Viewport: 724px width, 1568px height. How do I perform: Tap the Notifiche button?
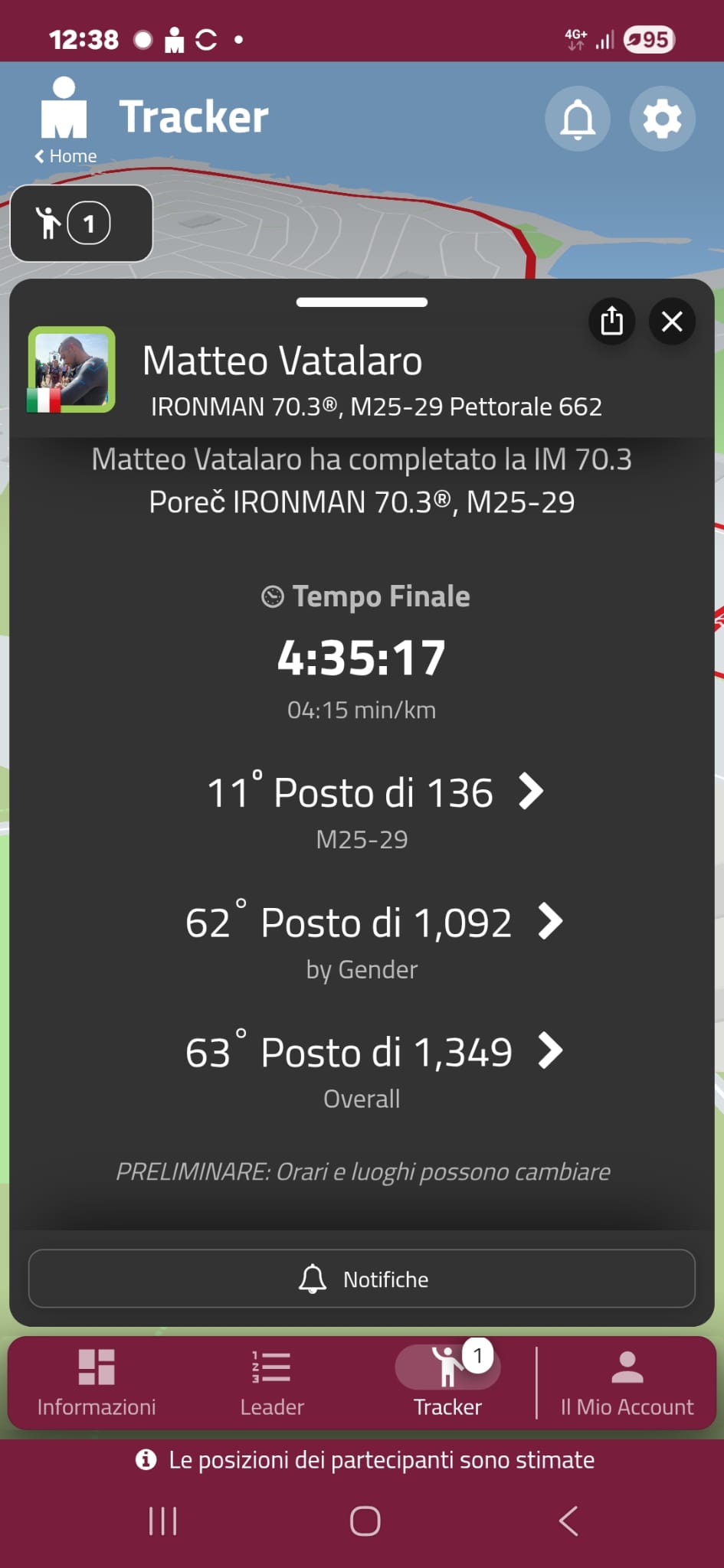pos(362,1279)
